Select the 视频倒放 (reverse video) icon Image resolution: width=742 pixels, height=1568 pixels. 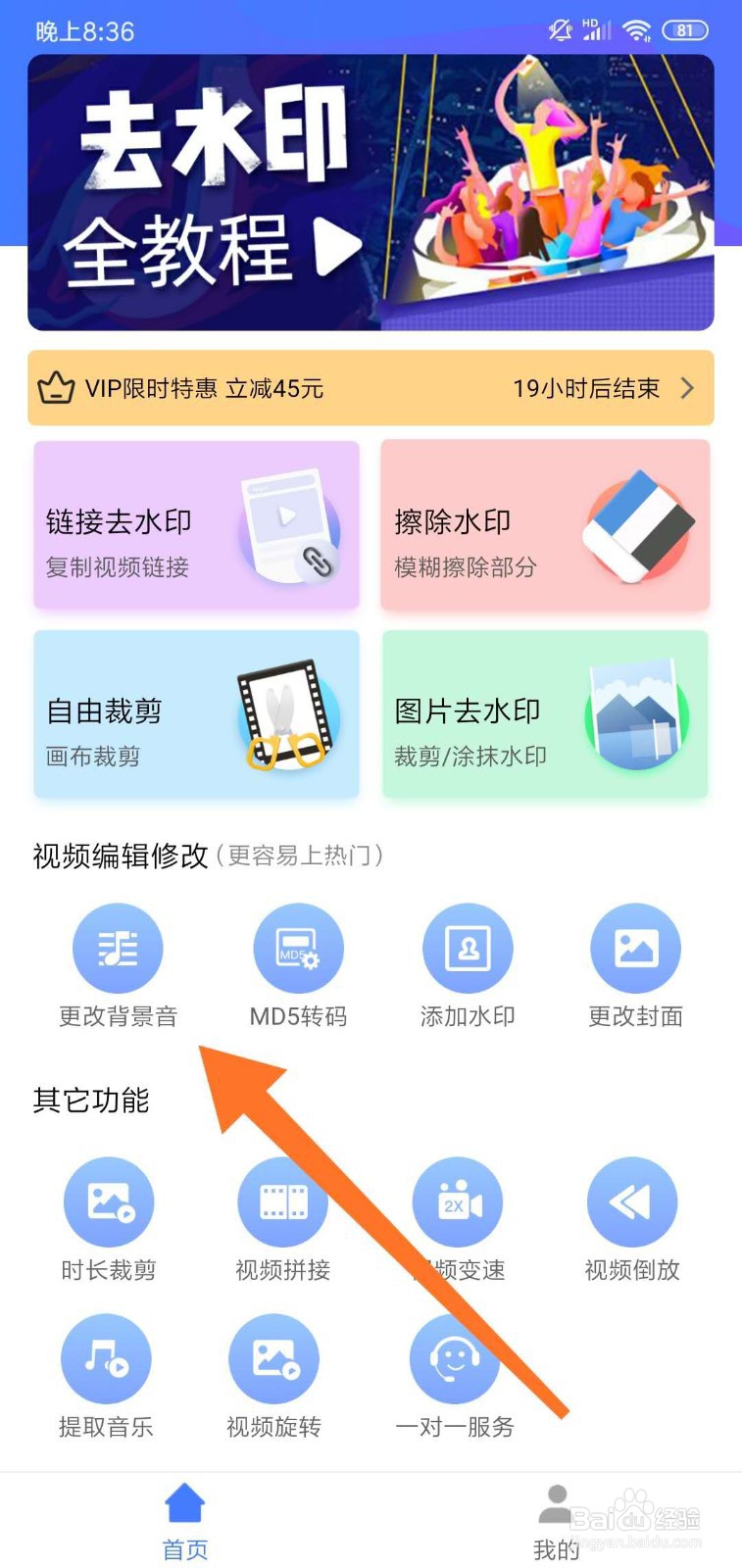pyautogui.click(x=632, y=1200)
